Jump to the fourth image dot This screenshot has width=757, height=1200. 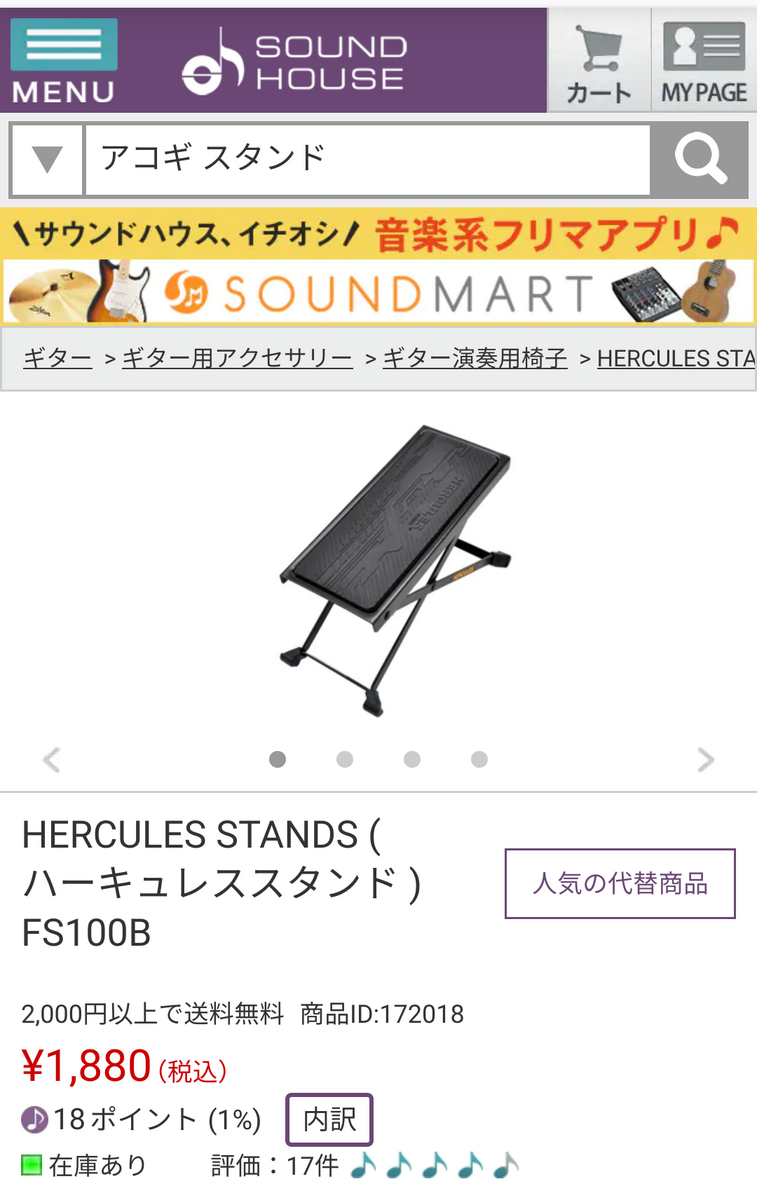tap(479, 760)
